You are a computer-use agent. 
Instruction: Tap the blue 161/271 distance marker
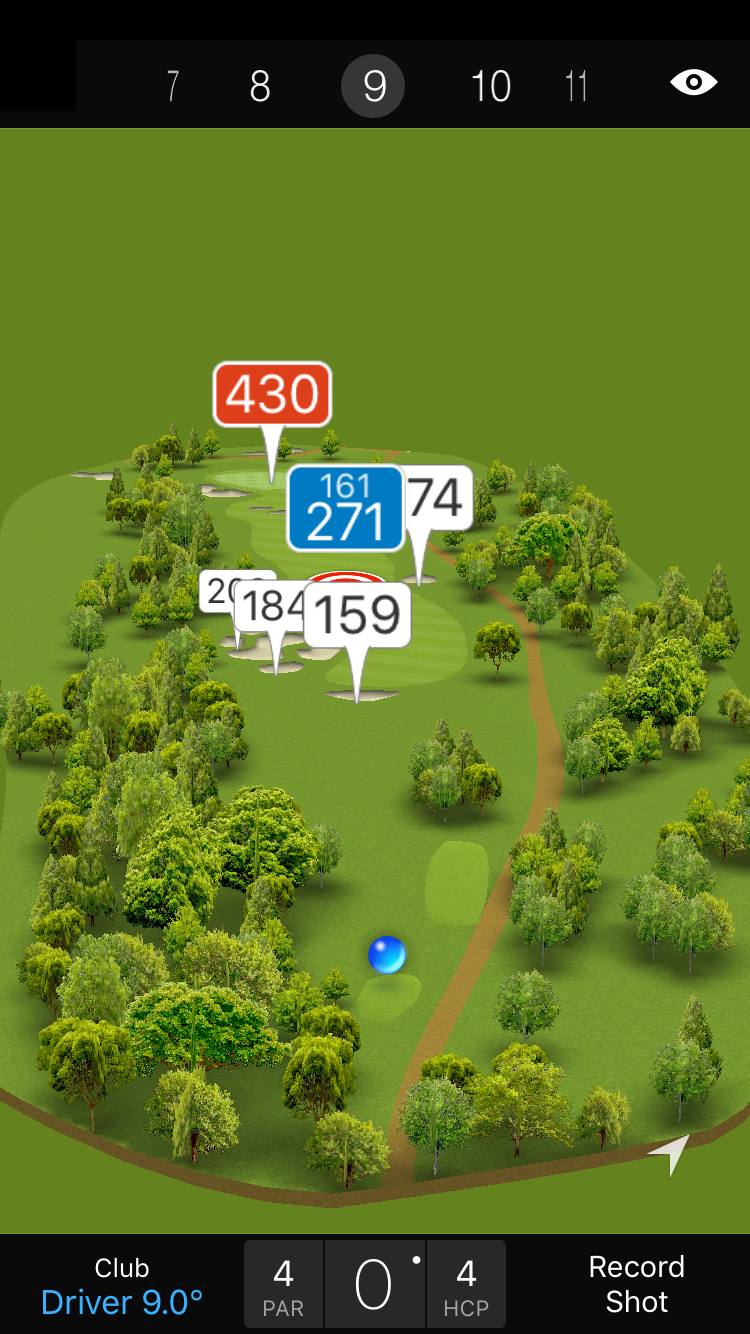tap(346, 508)
